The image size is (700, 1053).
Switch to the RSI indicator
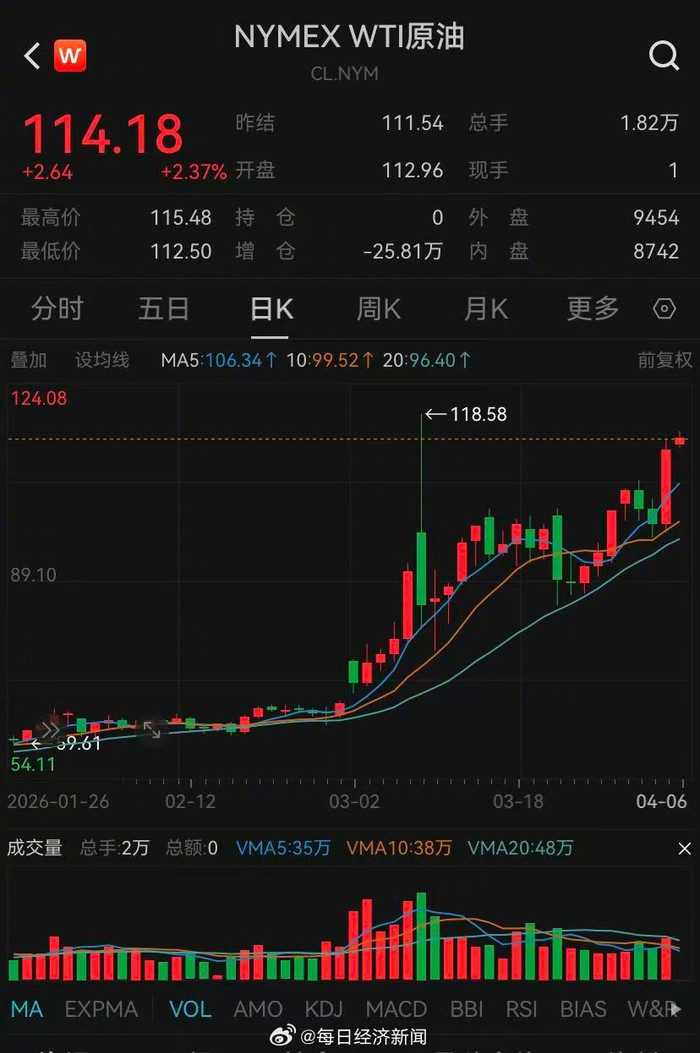(x=521, y=1009)
